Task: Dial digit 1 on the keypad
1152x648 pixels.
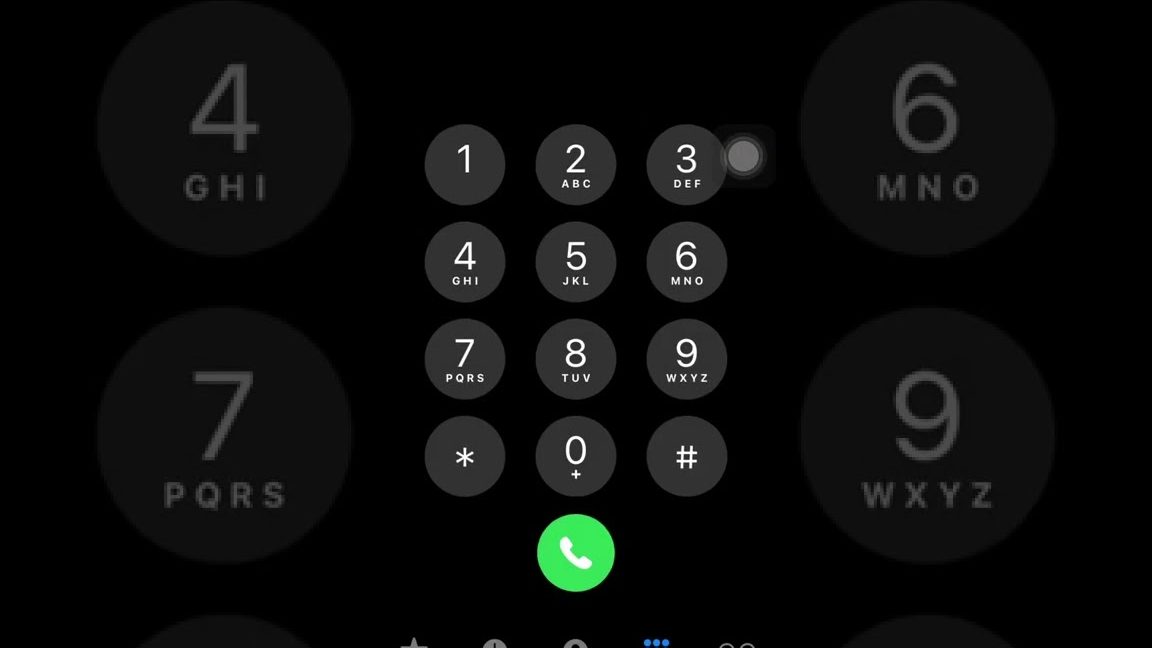Action: pos(465,164)
